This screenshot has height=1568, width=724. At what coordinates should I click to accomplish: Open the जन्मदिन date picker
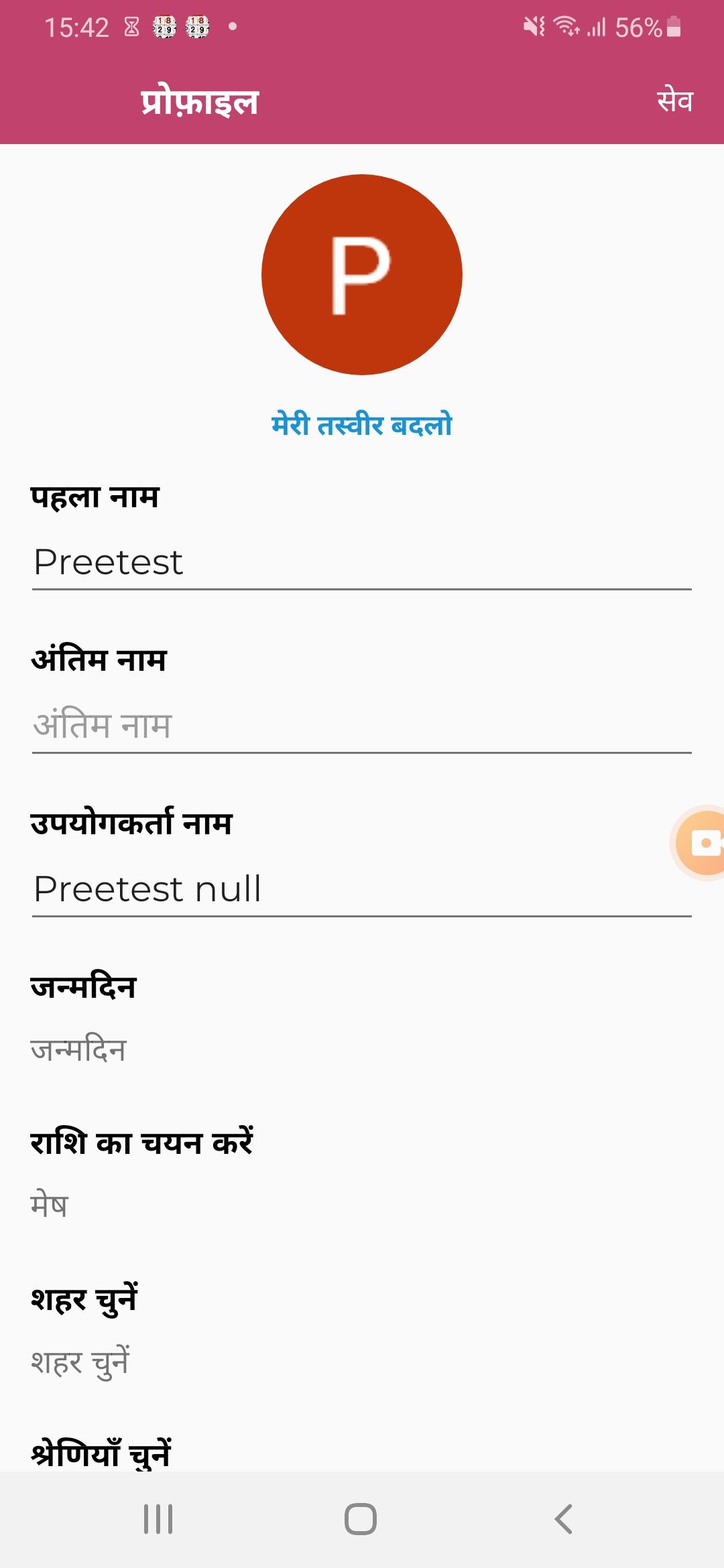pyautogui.click(x=362, y=1049)
